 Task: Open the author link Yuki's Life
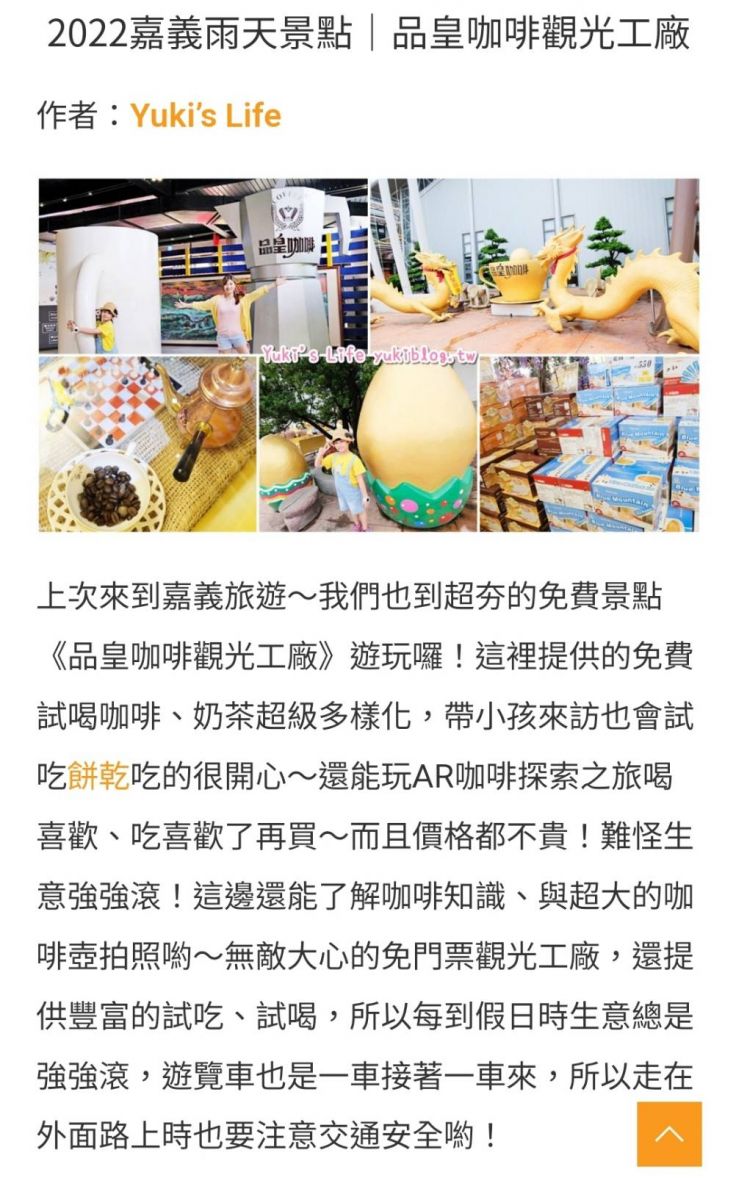click(205, 116)
